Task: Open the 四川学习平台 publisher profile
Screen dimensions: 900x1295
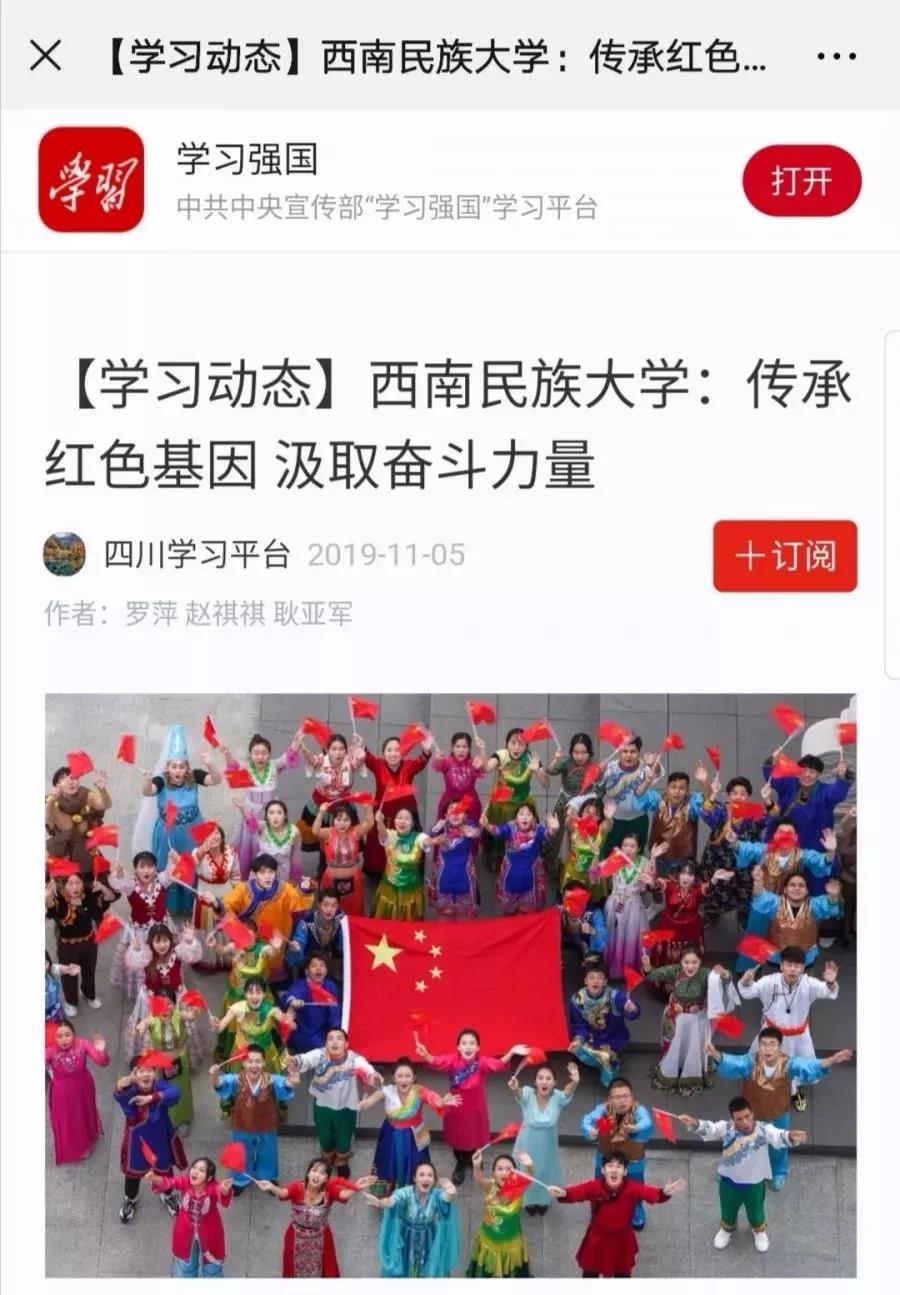Action: click(x=196, y=554)
